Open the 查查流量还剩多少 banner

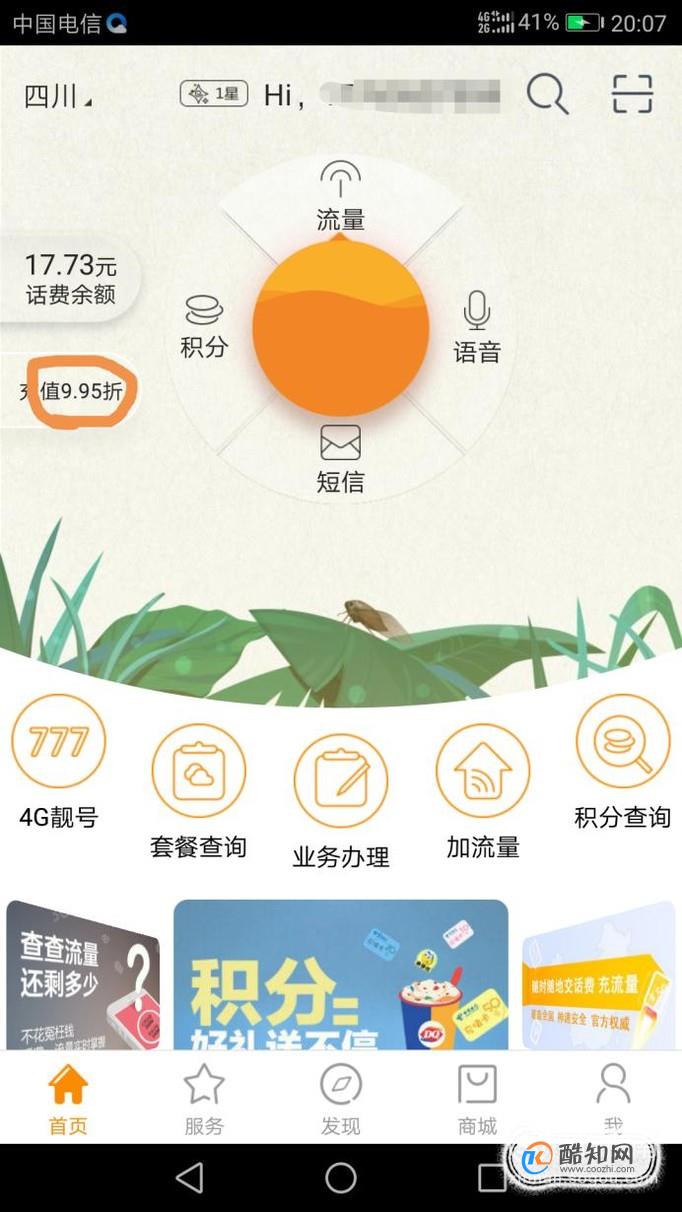point(83,975)
